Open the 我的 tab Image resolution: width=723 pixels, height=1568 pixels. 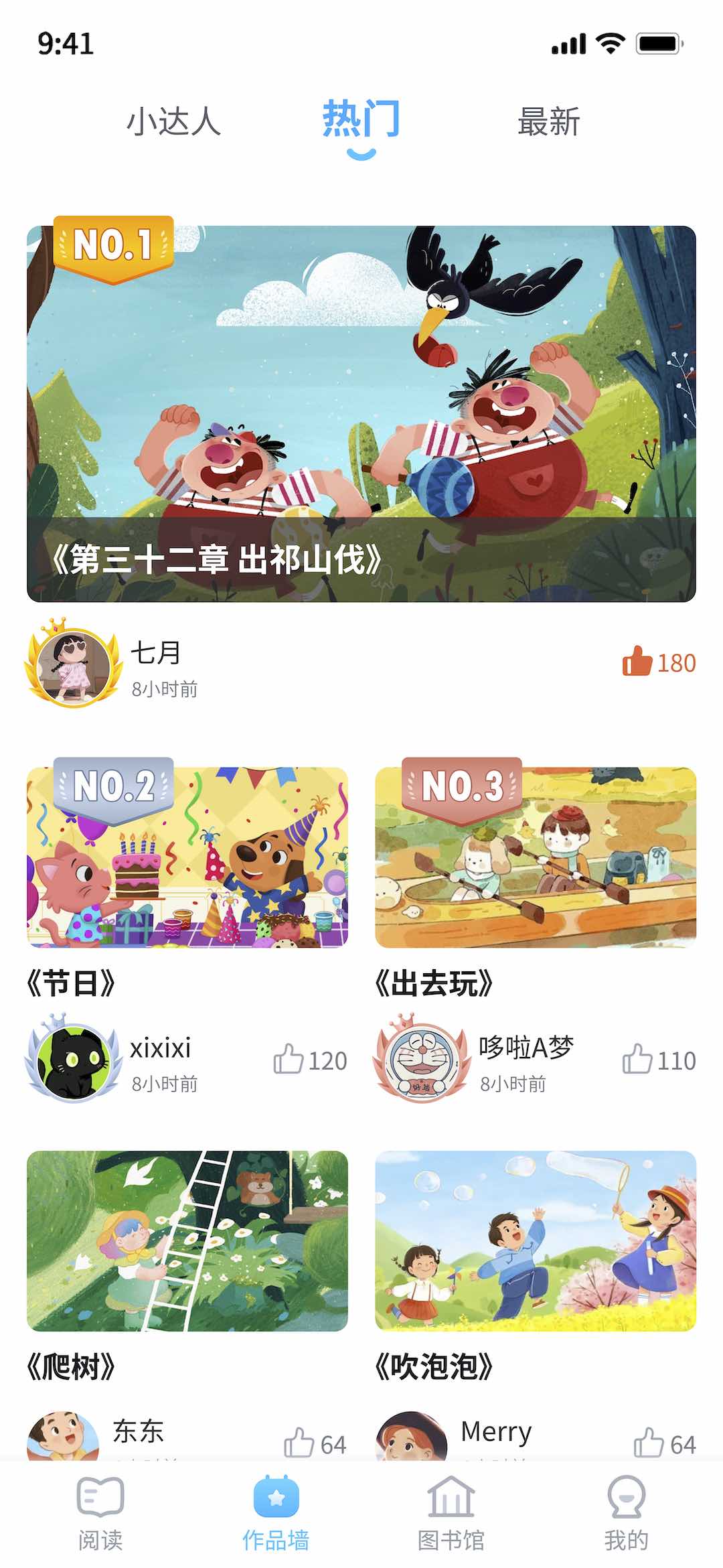(626, 1513)
